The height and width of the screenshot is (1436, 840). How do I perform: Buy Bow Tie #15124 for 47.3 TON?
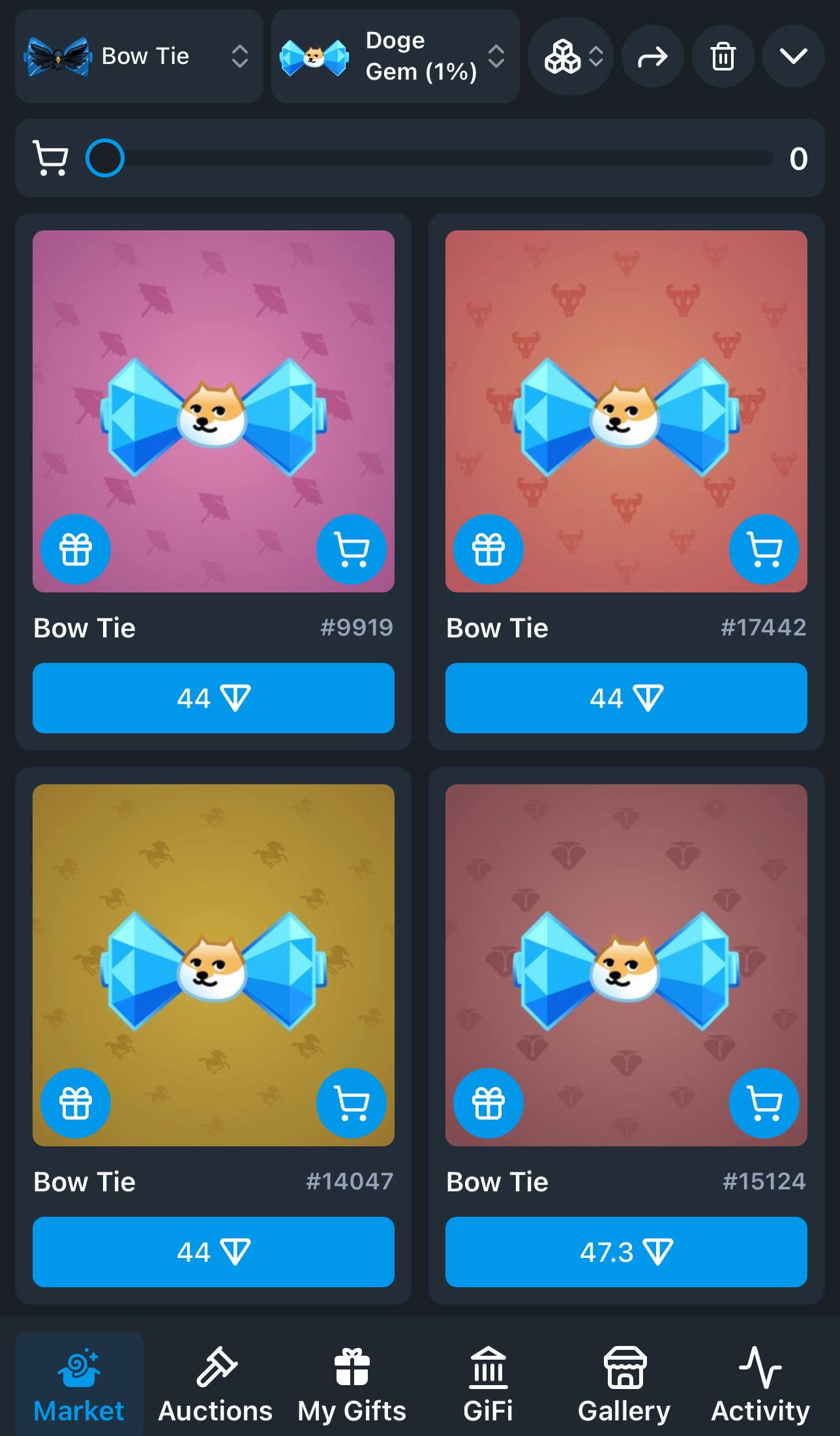coord(626,1252)
